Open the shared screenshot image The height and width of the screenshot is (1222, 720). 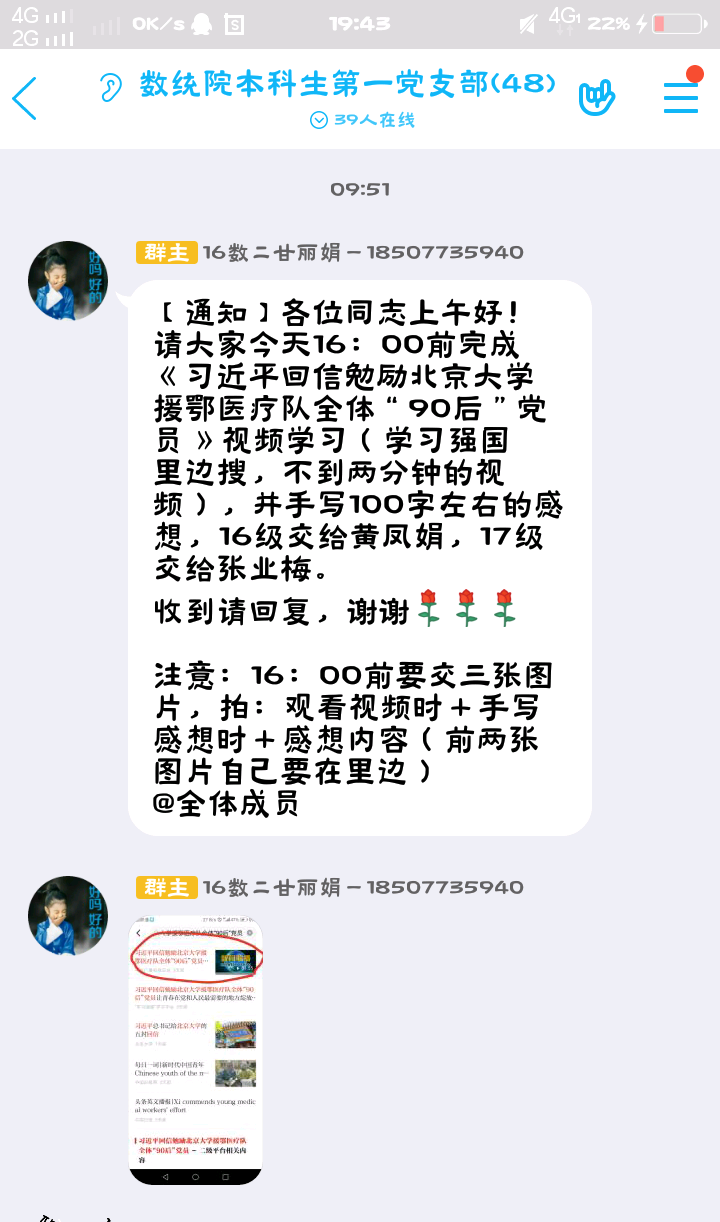tap(196, 1049)
